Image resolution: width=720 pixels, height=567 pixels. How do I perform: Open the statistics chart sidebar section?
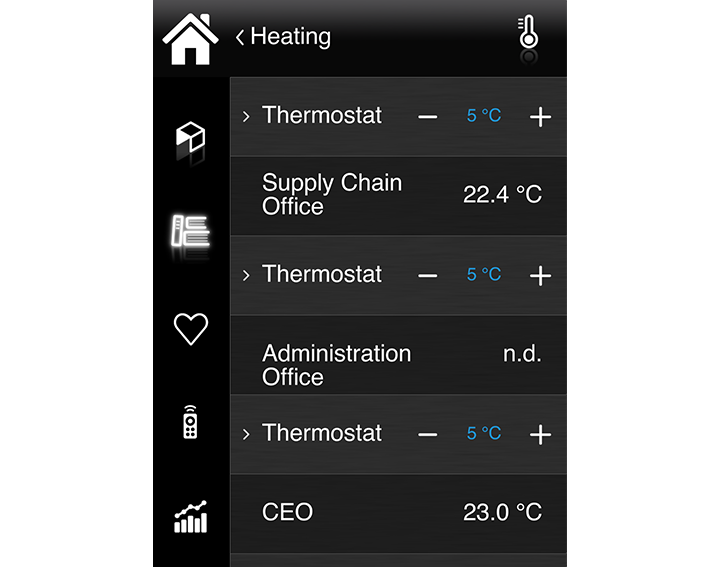point(190,517)
